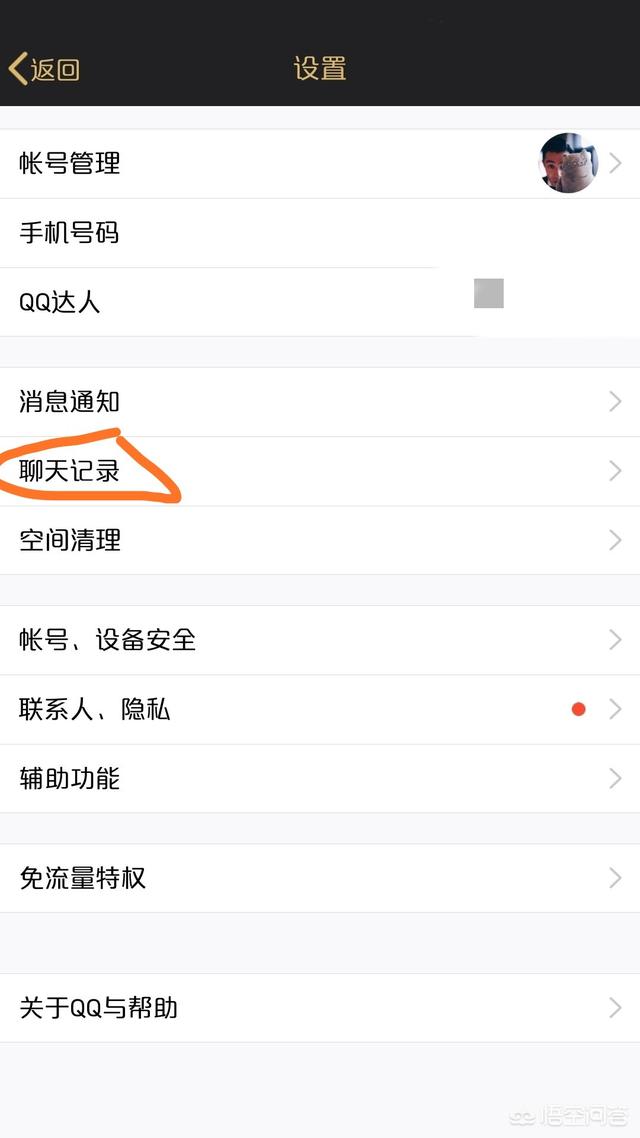640x1138 pixels.
Task: Open 免流量特权
Action: point(320,878)
